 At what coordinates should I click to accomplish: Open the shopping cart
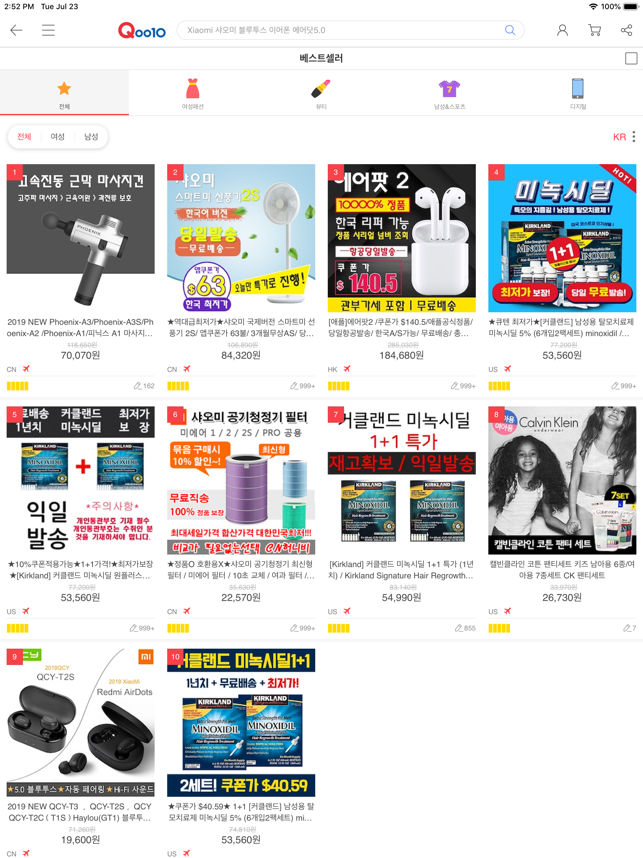point(594,30)
